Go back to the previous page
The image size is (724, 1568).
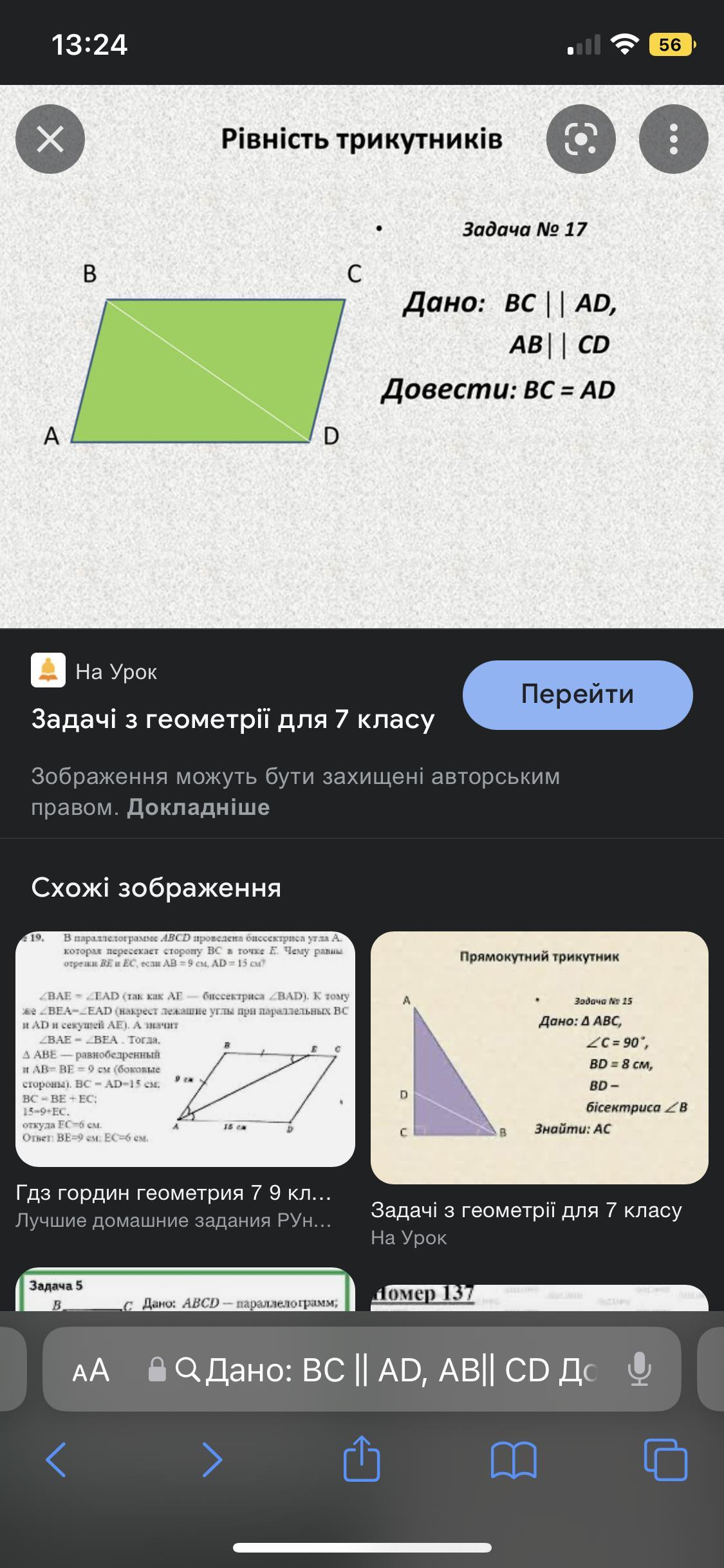point(56,1460)
